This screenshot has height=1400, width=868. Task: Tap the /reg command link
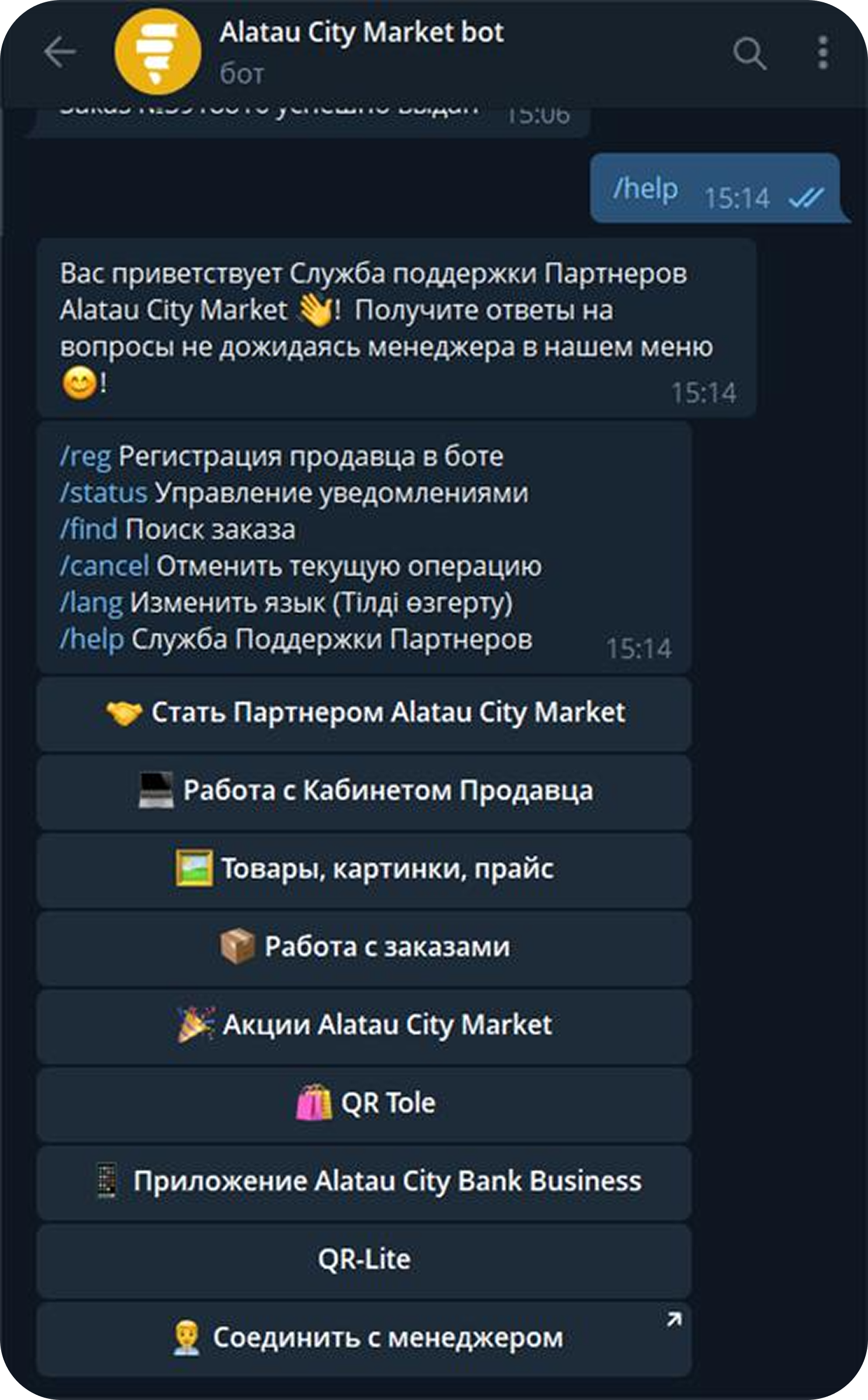tap(86, 457)
